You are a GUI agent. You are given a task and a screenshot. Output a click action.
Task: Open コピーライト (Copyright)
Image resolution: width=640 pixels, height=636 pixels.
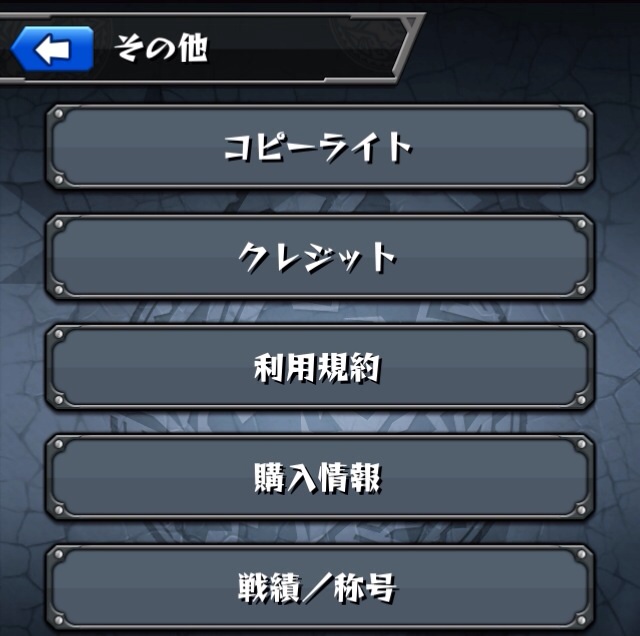click(319, 148)
